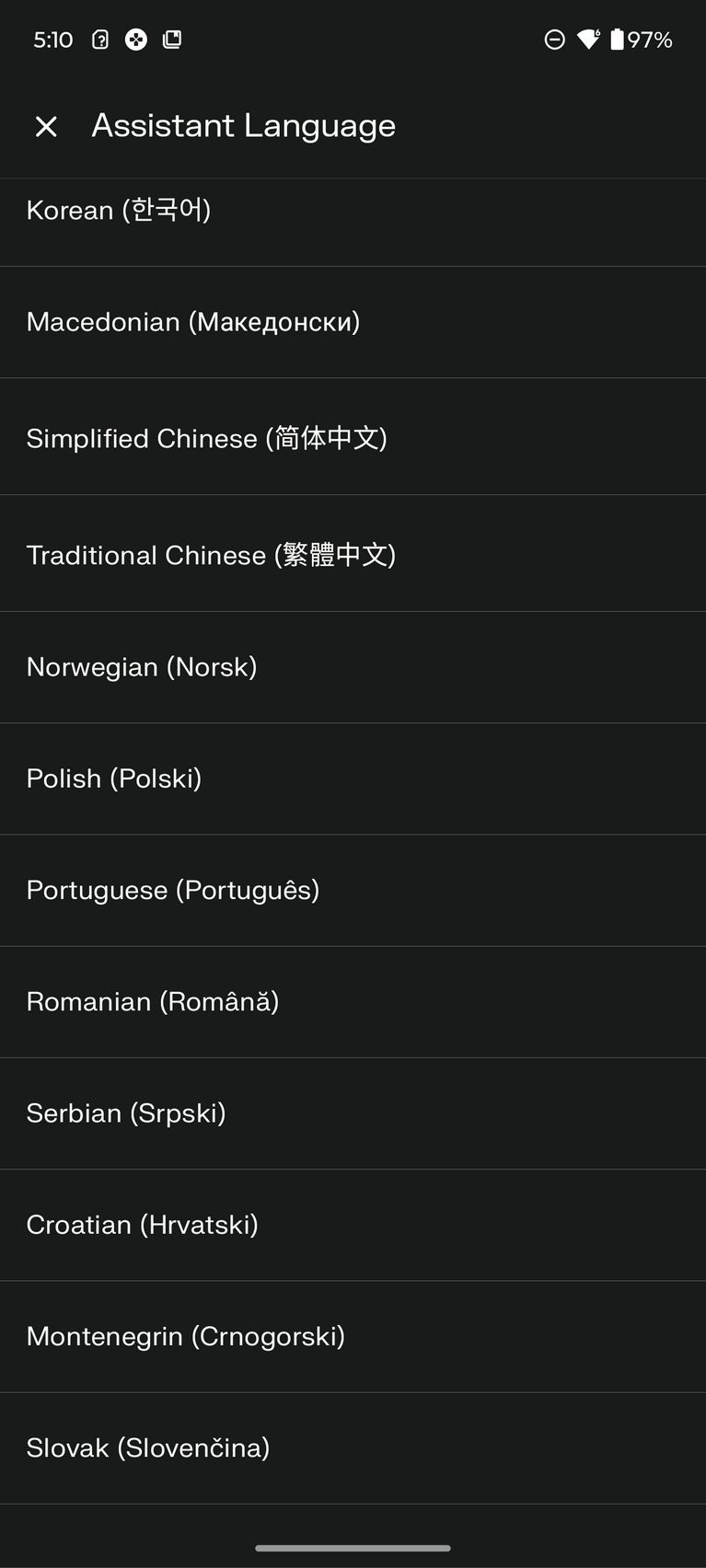Select Portuguese (Português)

pyautogui.click(x=353, y=890)
